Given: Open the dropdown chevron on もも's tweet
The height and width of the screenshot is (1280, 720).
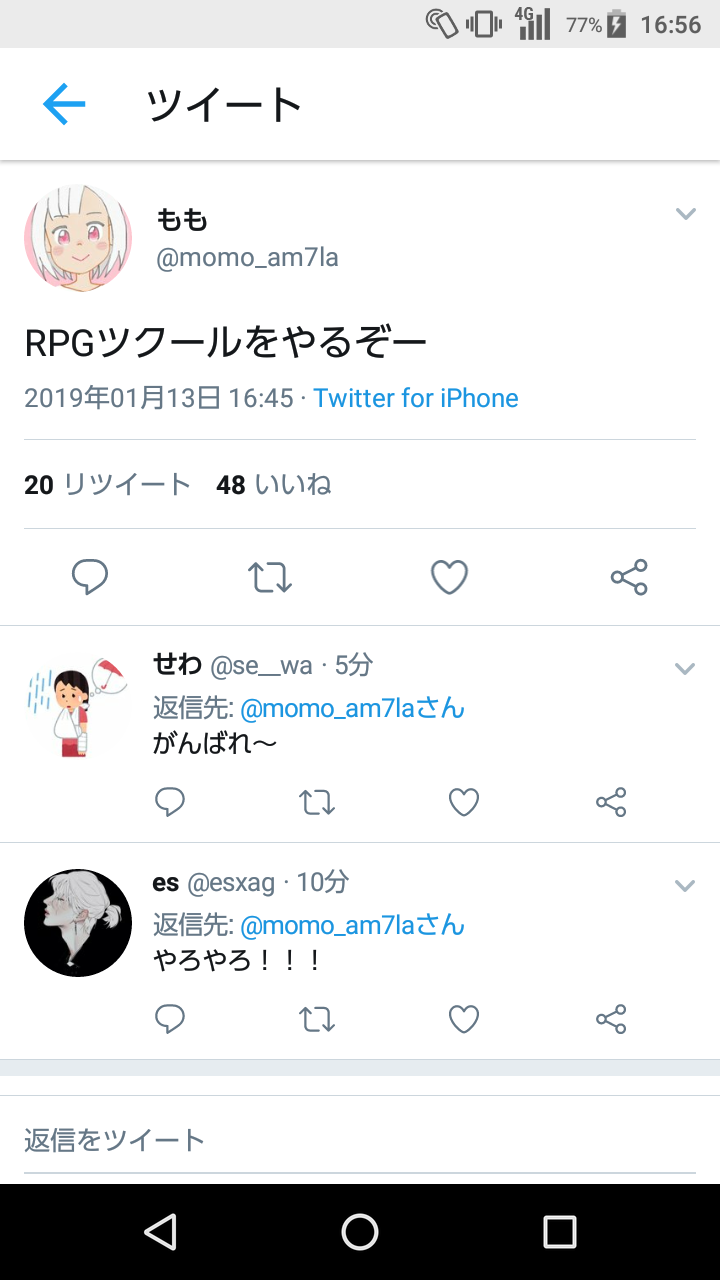Looking at the screenshot, I should pyautogui.click(x=685, y=214).
